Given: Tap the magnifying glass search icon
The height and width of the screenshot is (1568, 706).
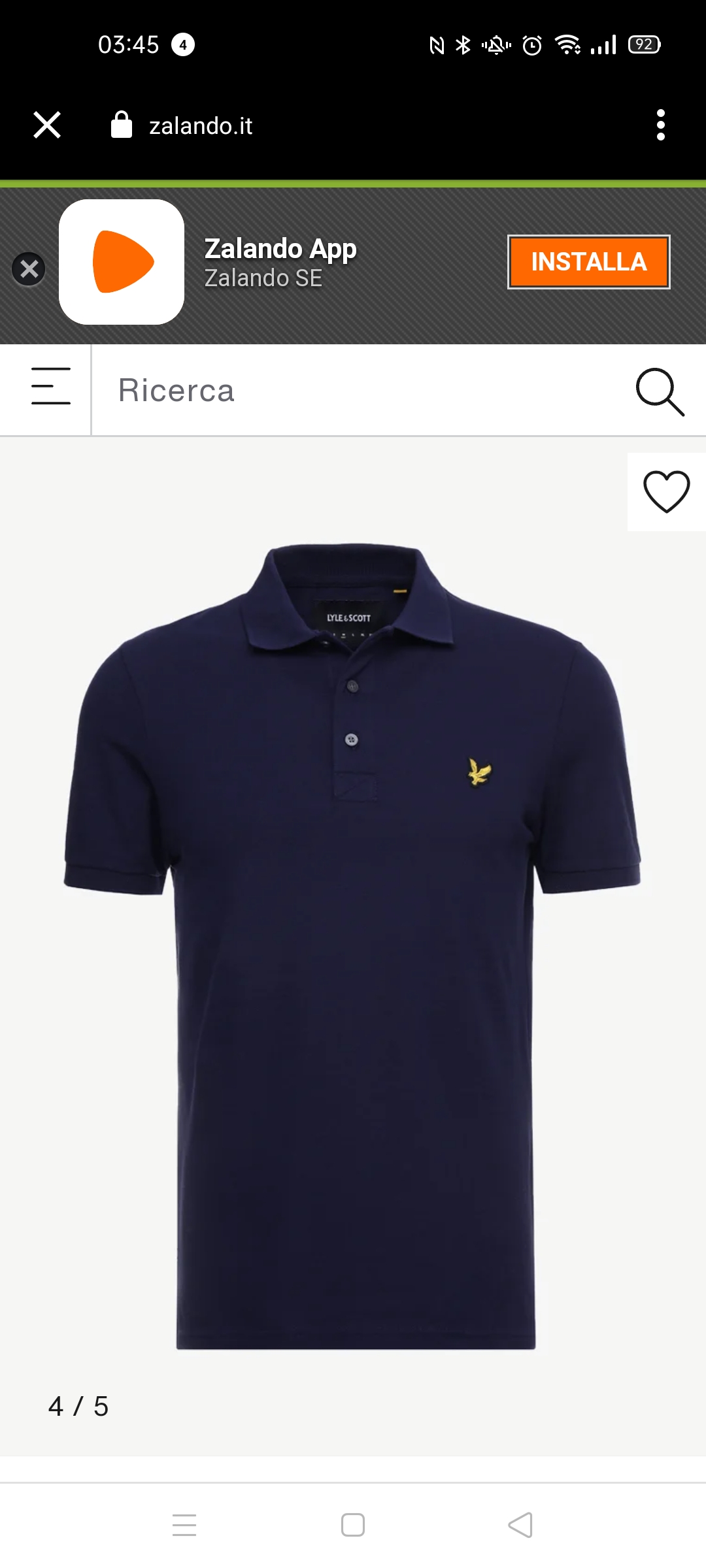Looking at the screenshot, I should pyautogui.click(x=660, y=391).
